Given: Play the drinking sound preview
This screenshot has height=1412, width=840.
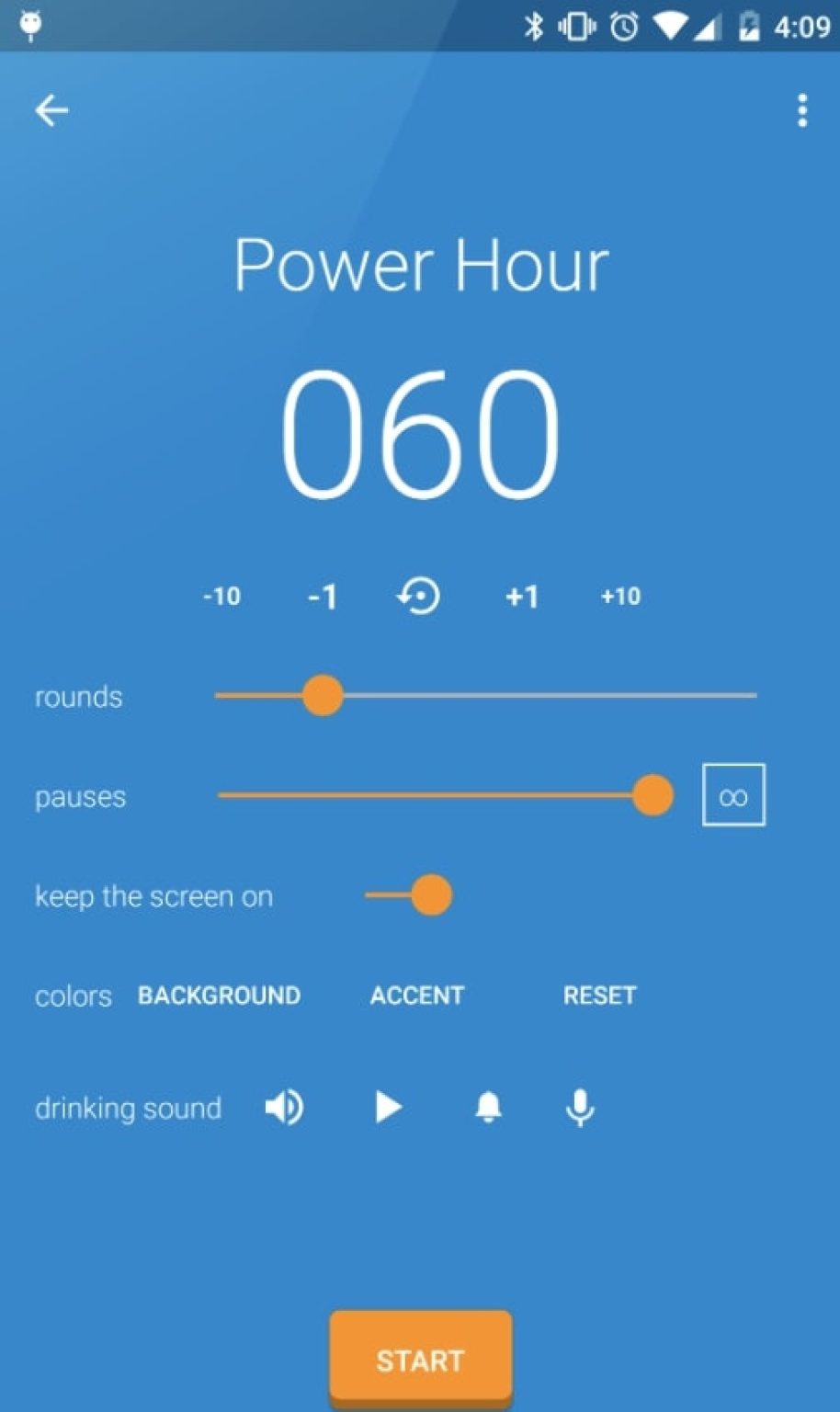Looking at the screenshot, I should (x=388, y=1108).
